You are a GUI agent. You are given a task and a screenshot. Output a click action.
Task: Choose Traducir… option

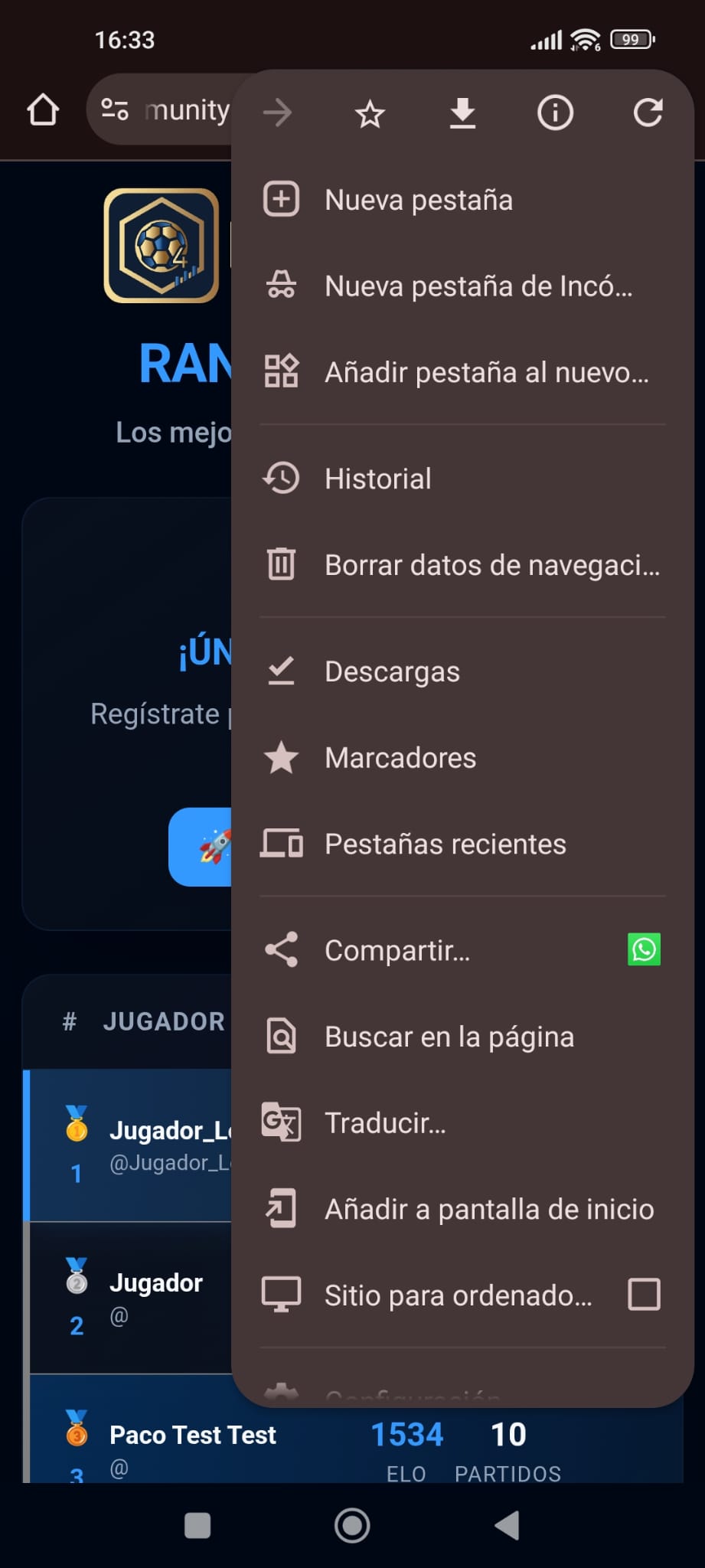[384, 1123]
